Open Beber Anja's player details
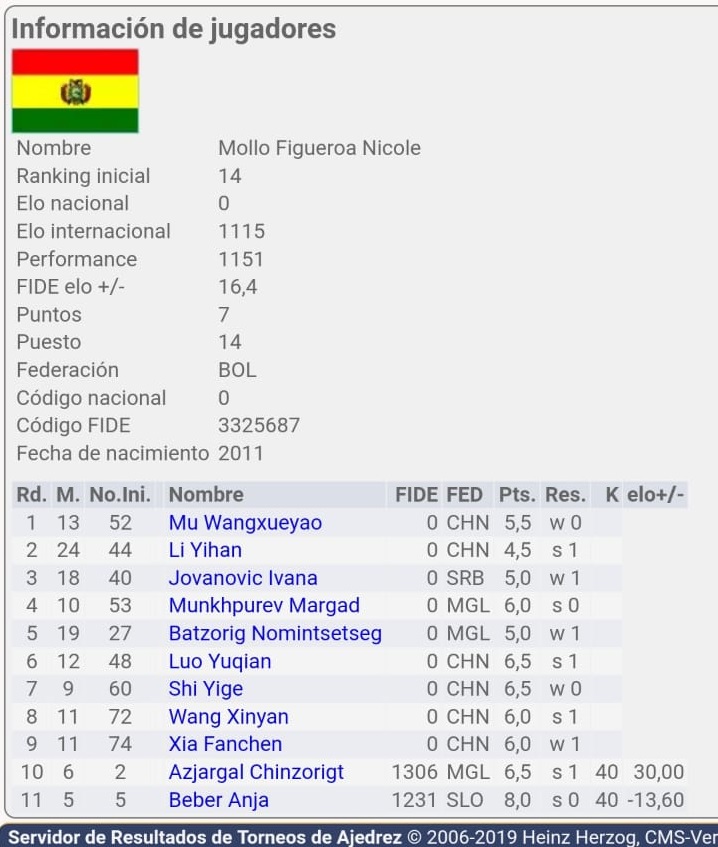This screenshot has height=847, width=718. (219, 800)
